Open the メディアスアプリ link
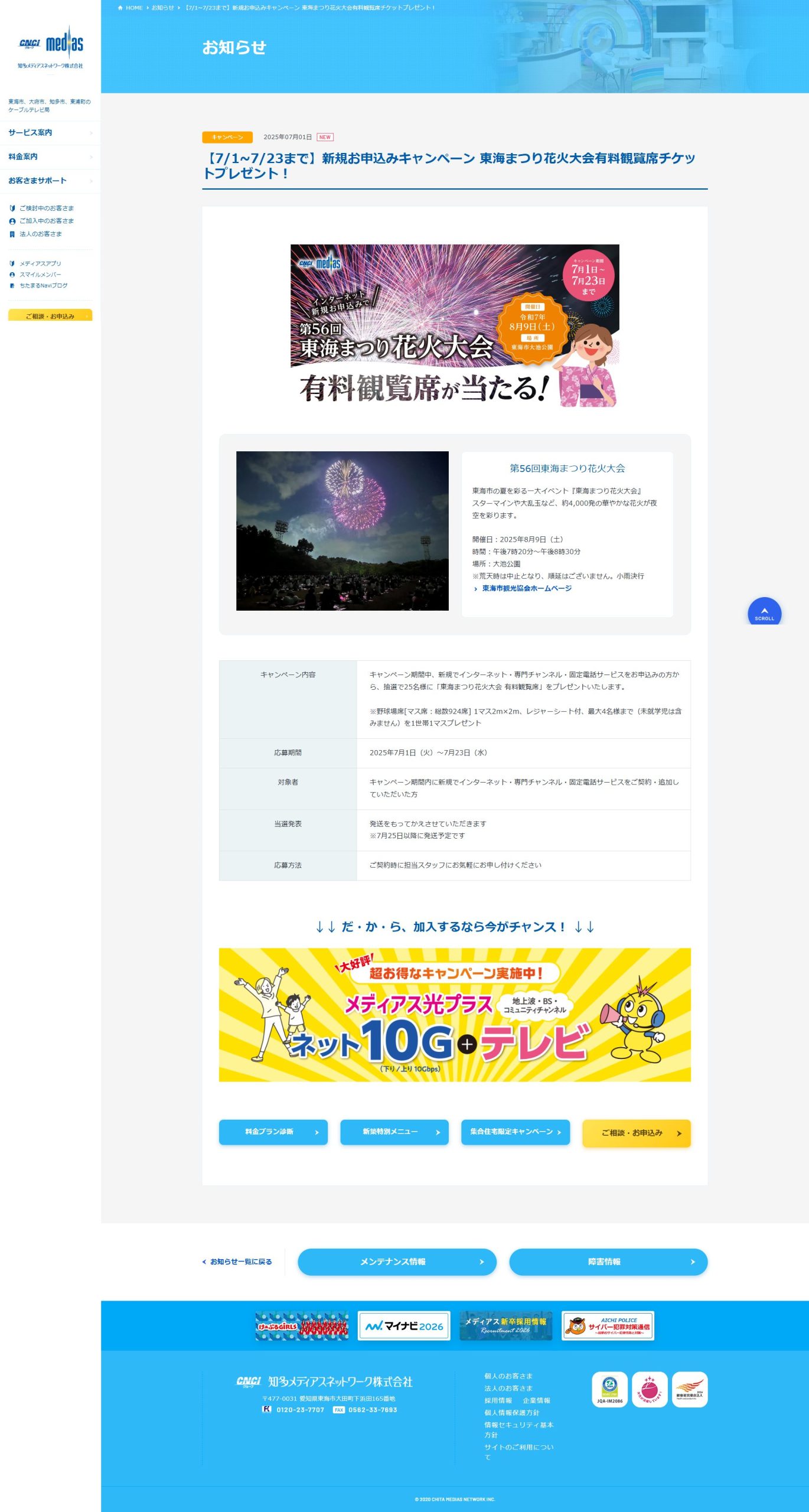Image resolution: width=809 pixels, height=1512 pixels. tap(40, 263)
